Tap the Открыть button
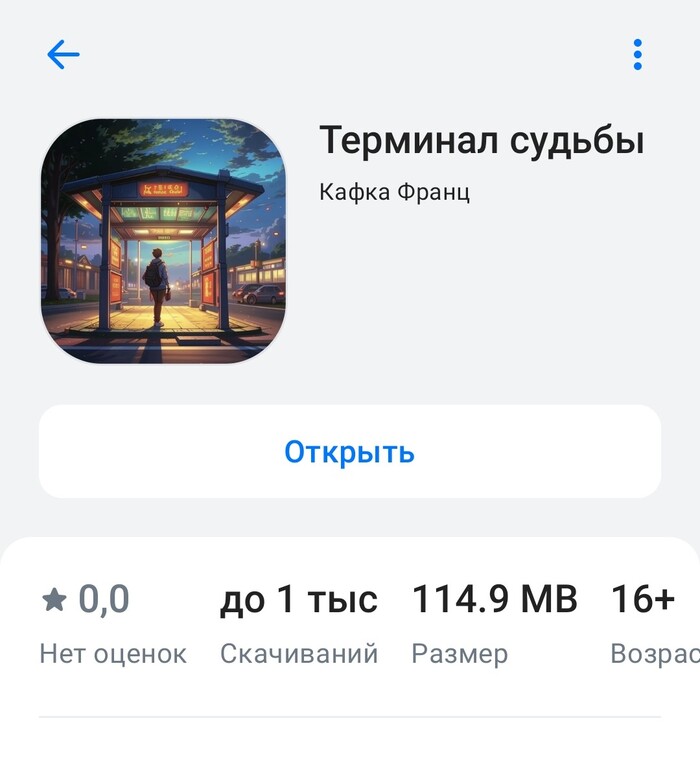Viewport: 700px width, 775px height. point(349,451)
